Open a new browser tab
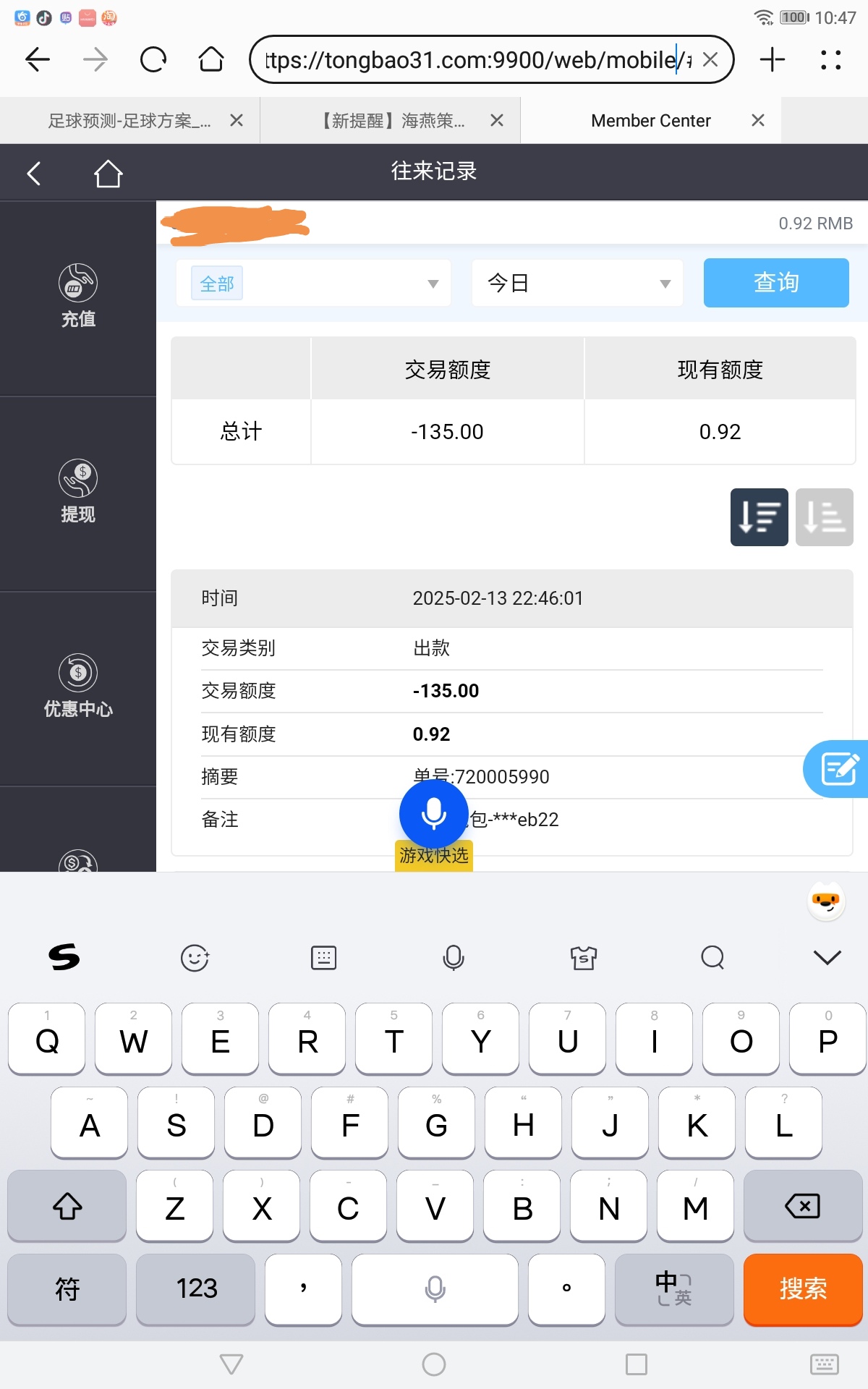868x1389 pixels. click(773, 59)
